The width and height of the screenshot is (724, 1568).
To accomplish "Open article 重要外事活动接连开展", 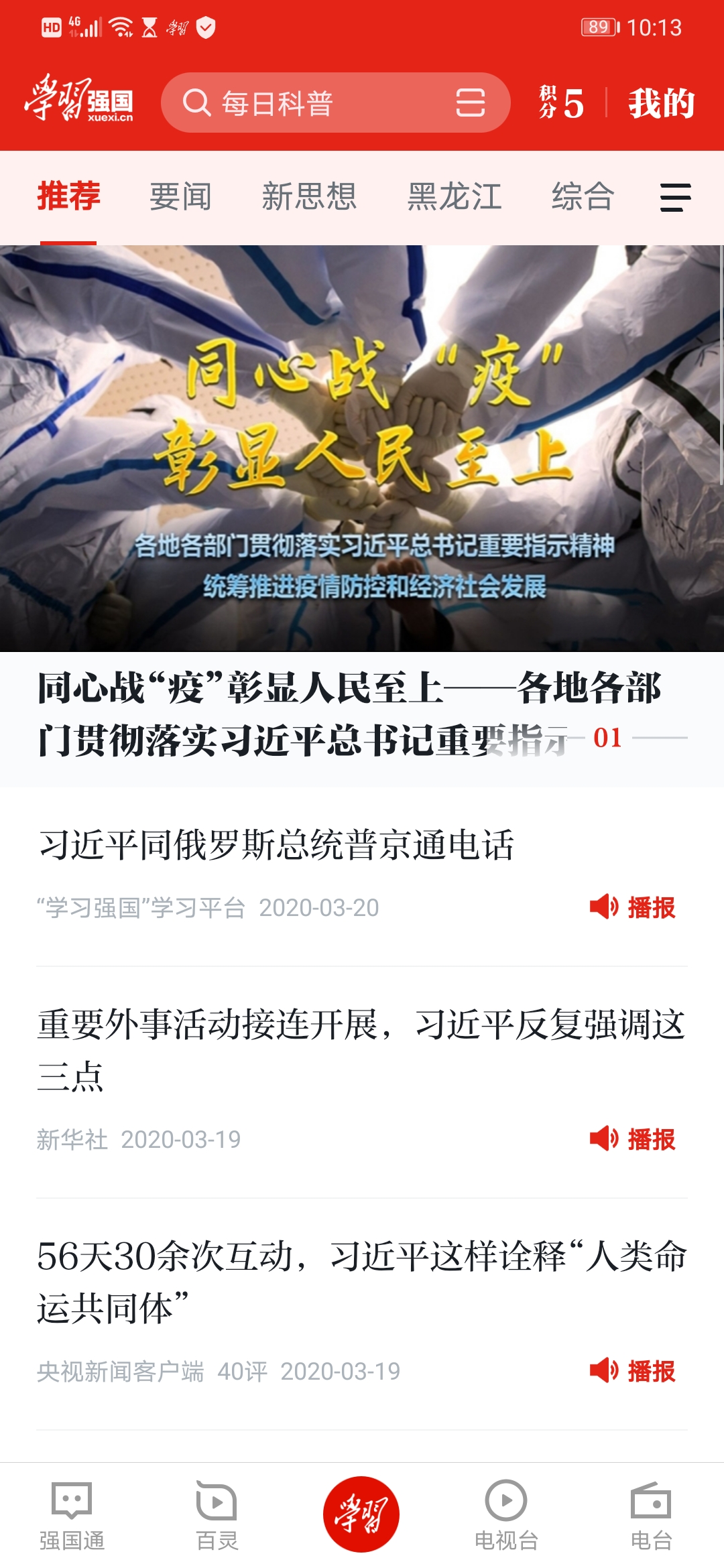I will click(x=361, y=1049).
